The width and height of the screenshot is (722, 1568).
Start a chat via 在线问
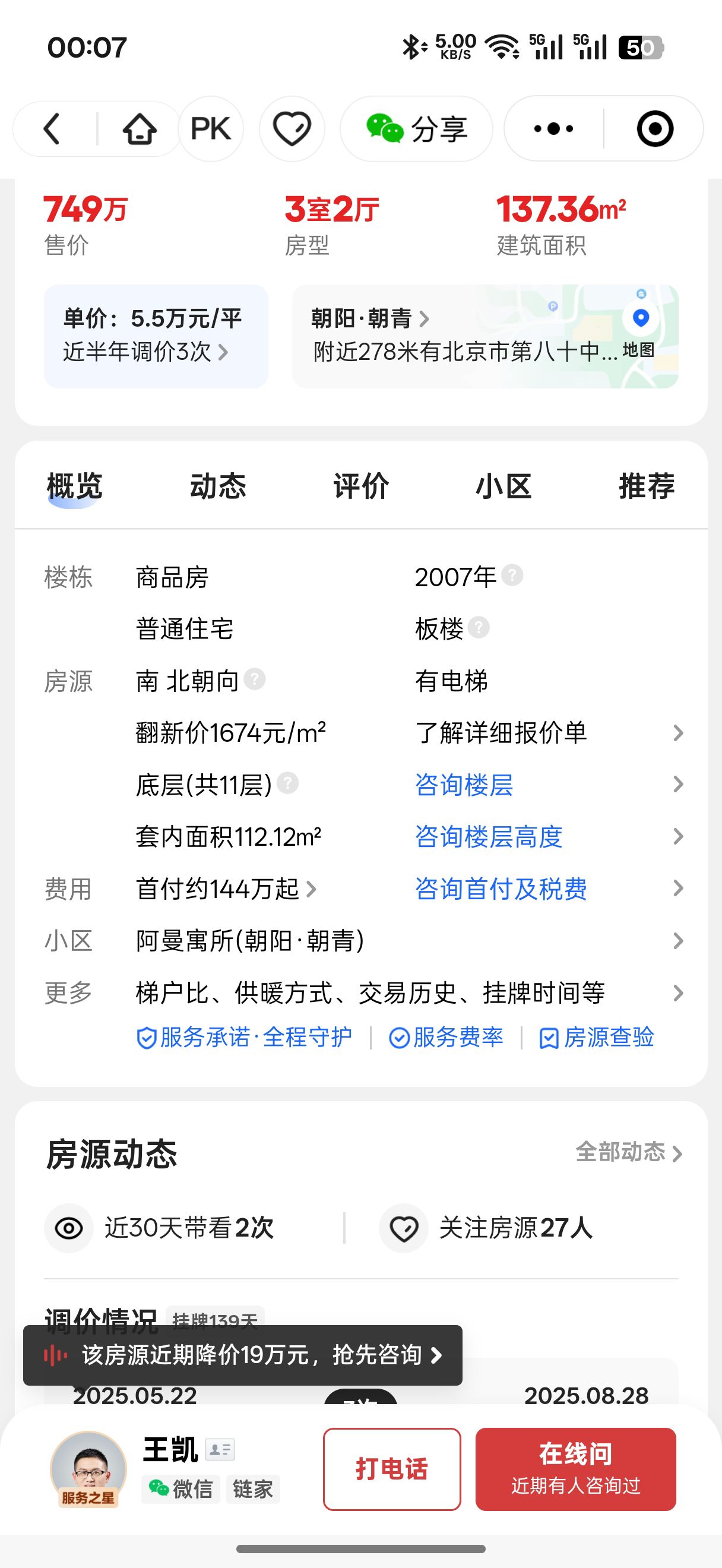coord(575,1469)
